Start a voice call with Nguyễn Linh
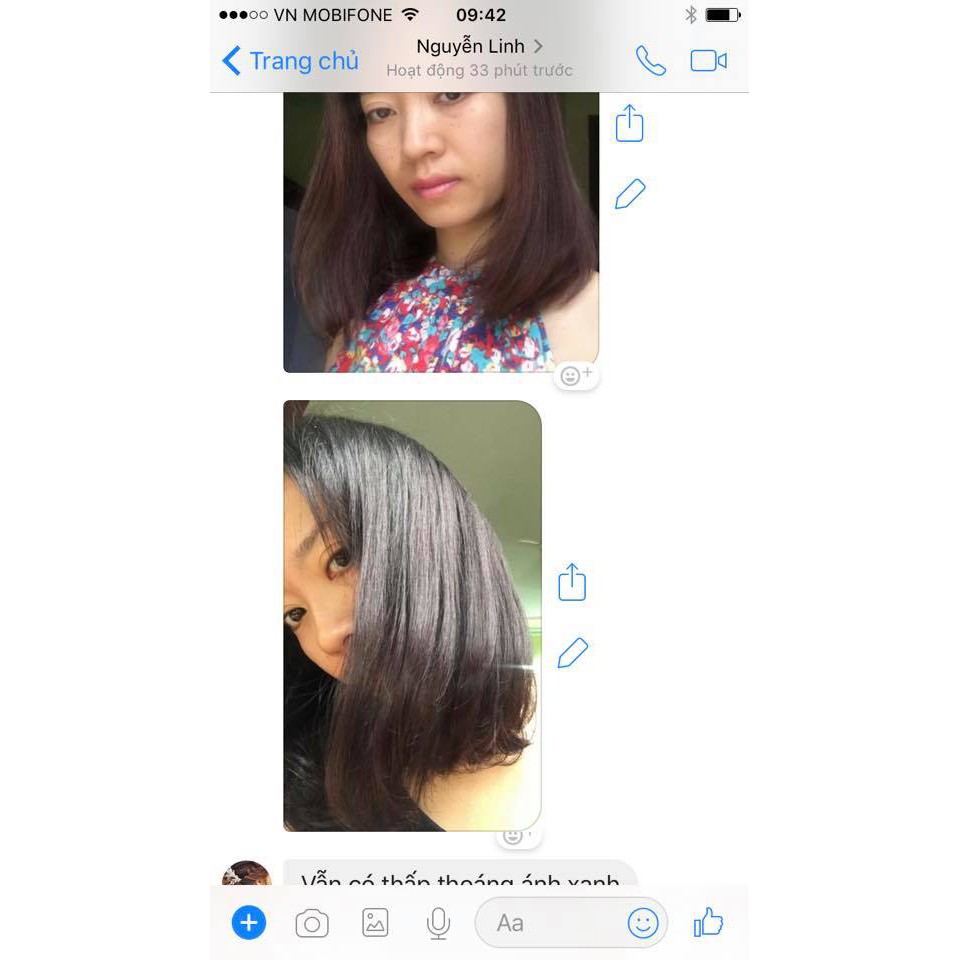Image resolution: width=960 pixels, height=960 pixels. (650, 61)
